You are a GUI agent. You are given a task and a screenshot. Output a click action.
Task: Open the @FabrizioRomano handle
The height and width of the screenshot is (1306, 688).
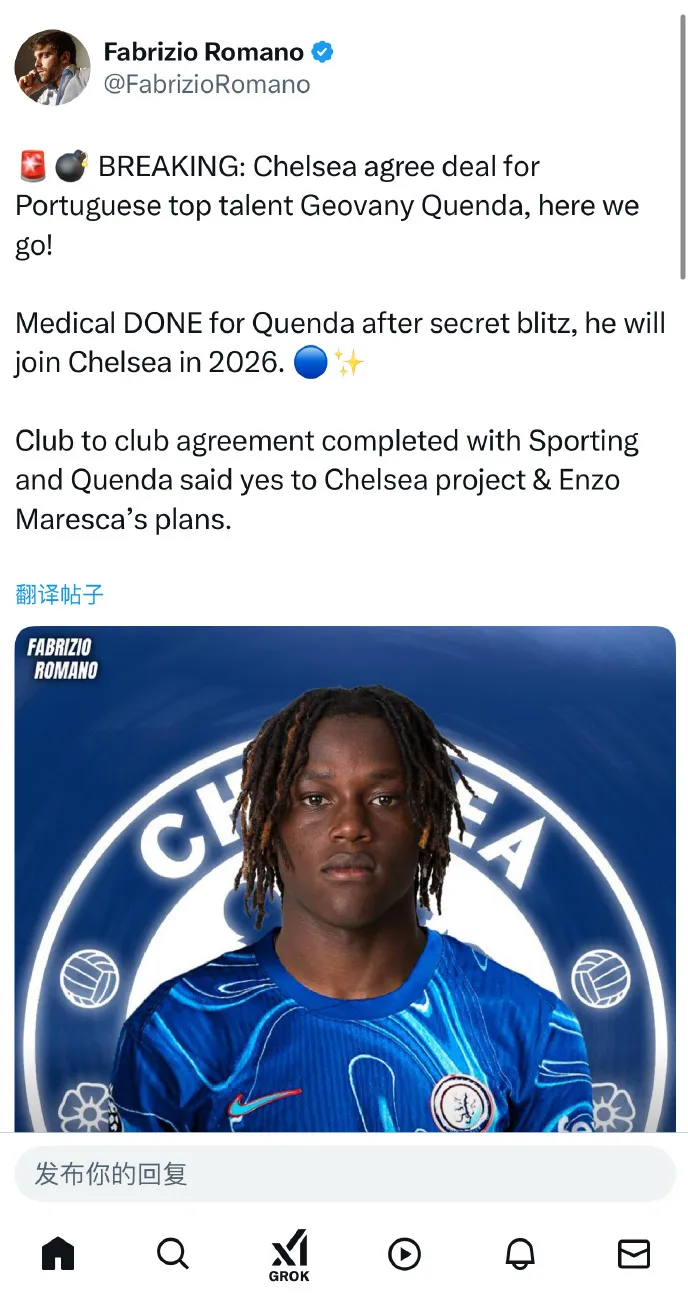tap(207, 85)
